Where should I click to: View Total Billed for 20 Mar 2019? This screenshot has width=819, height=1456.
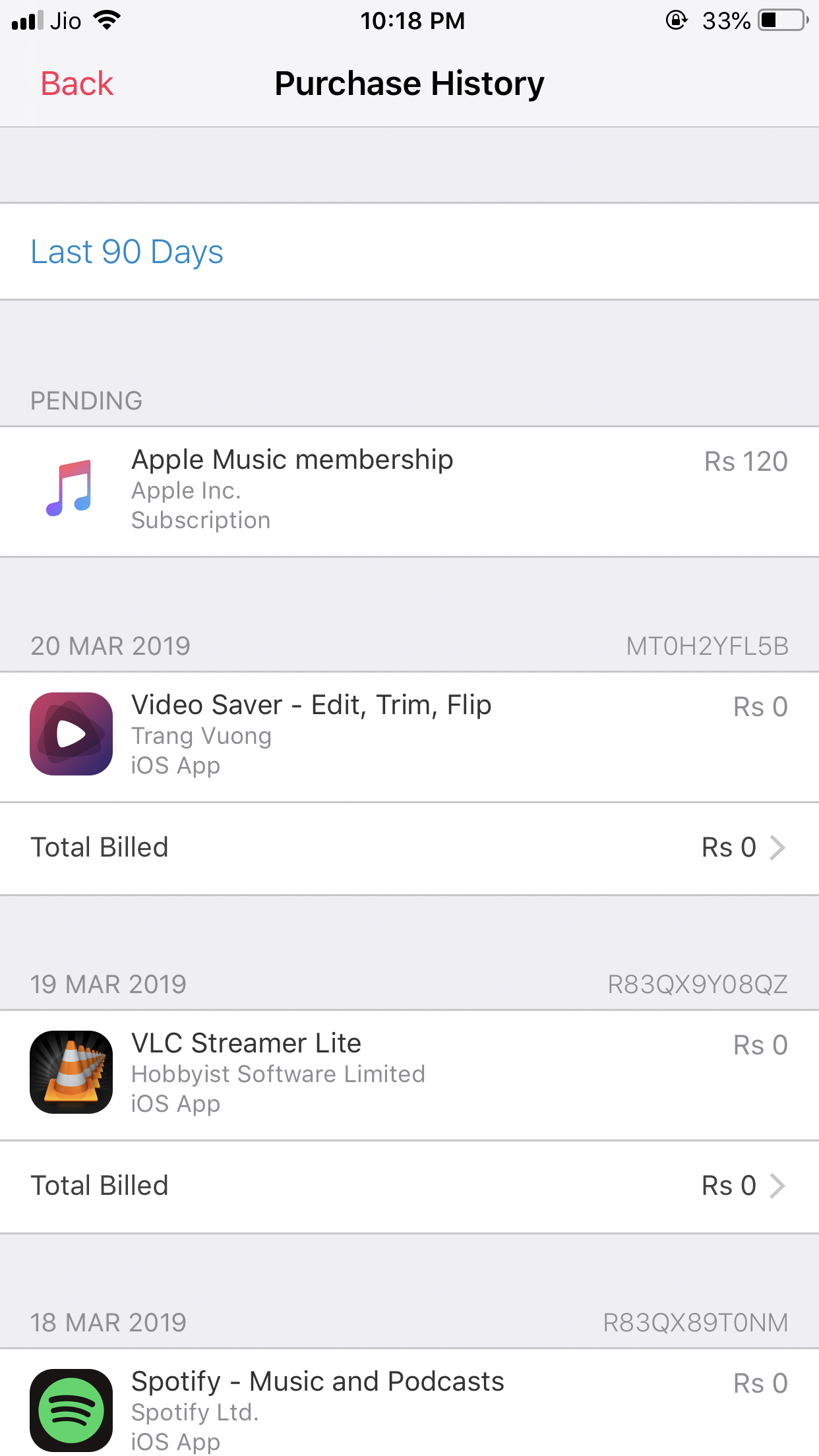[409, 848]
